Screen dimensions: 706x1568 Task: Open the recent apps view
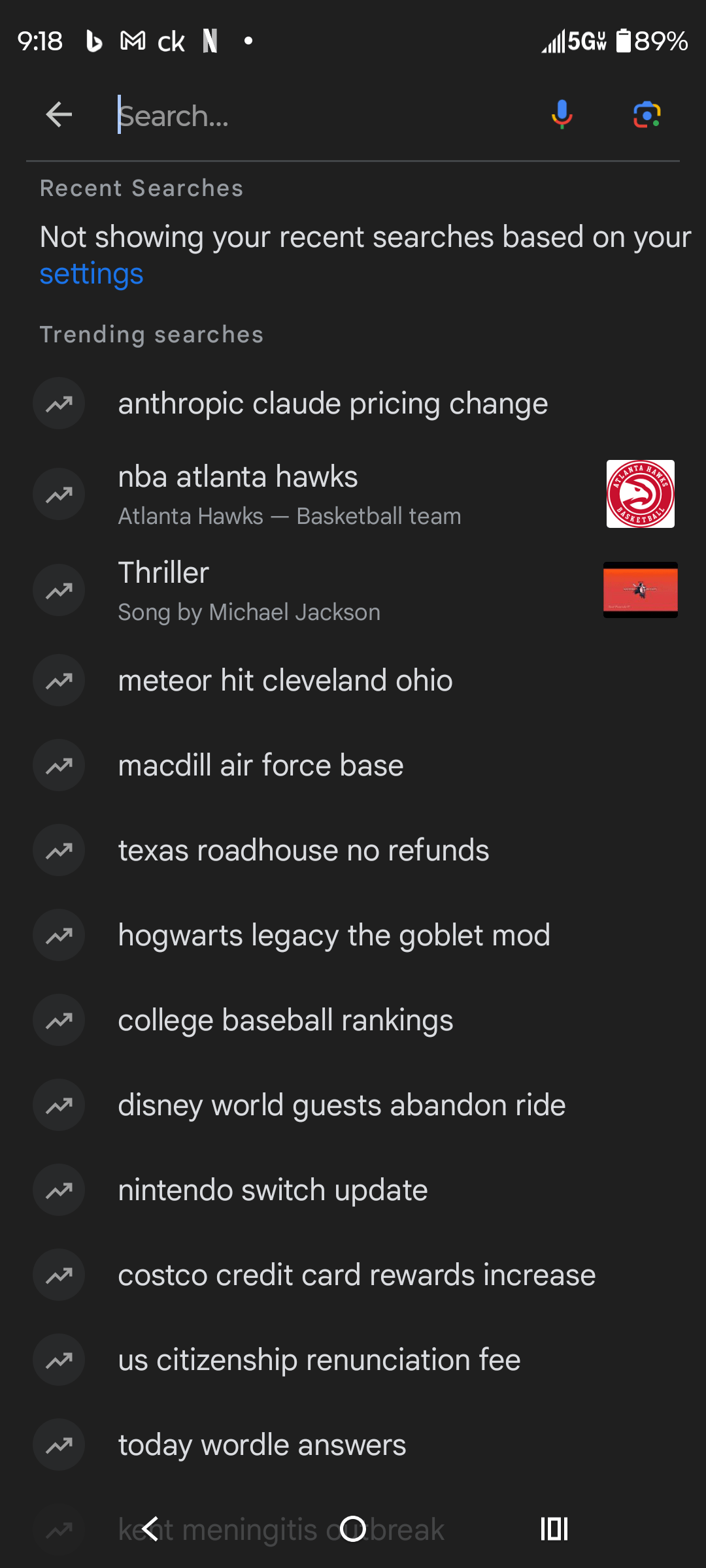pos(554,1529)
